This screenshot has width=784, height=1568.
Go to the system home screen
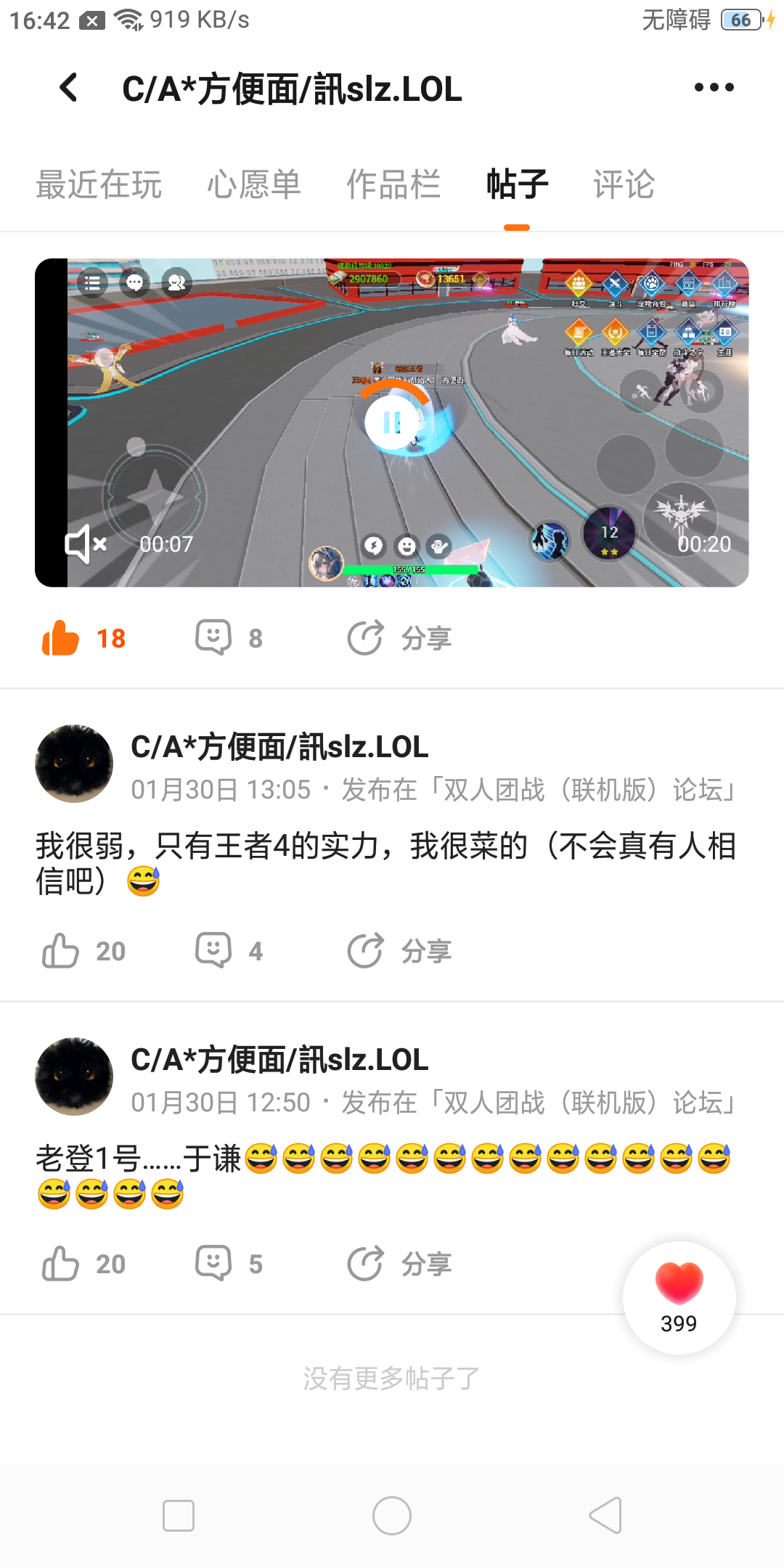[392, 1516]
